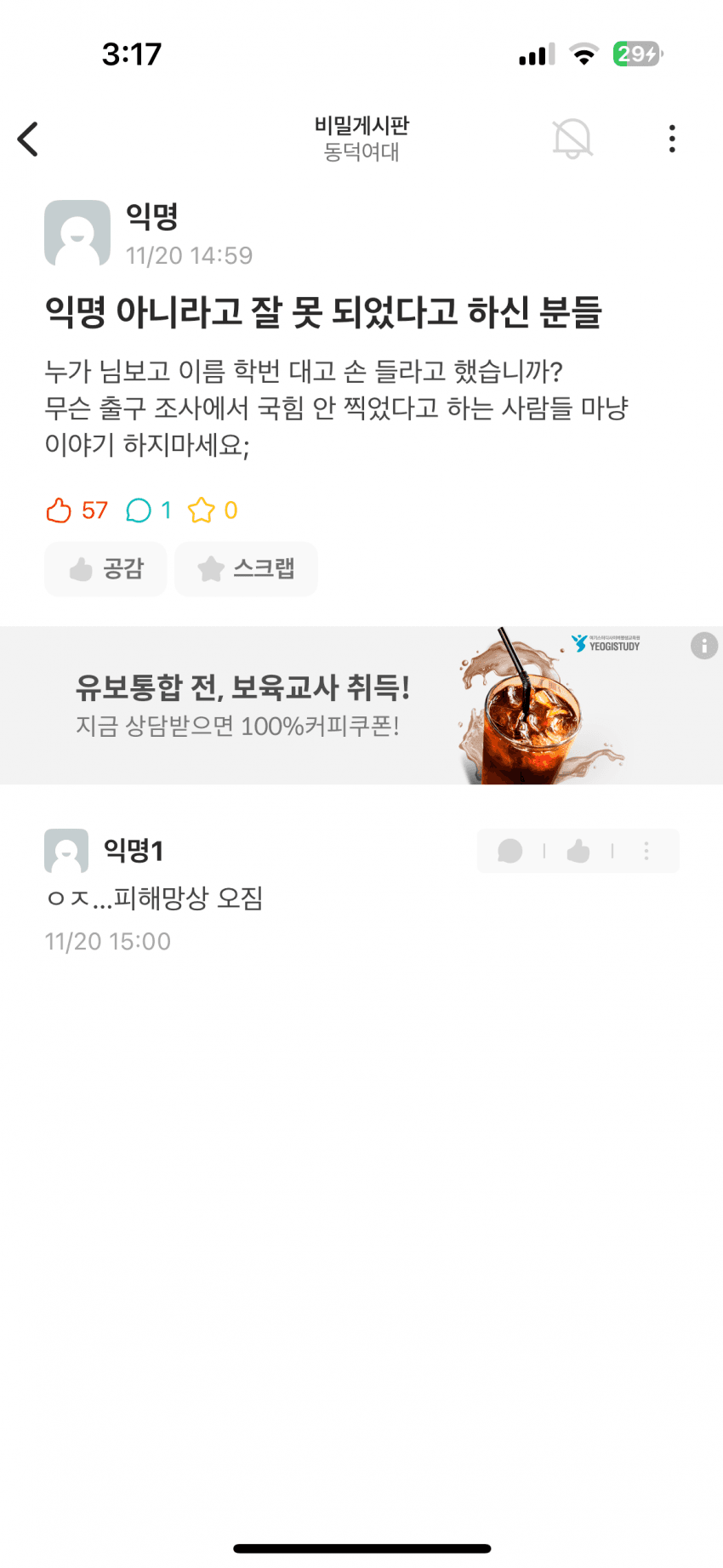Tap the 공감 like button
723x1568 pixels.
coord(105,568)
